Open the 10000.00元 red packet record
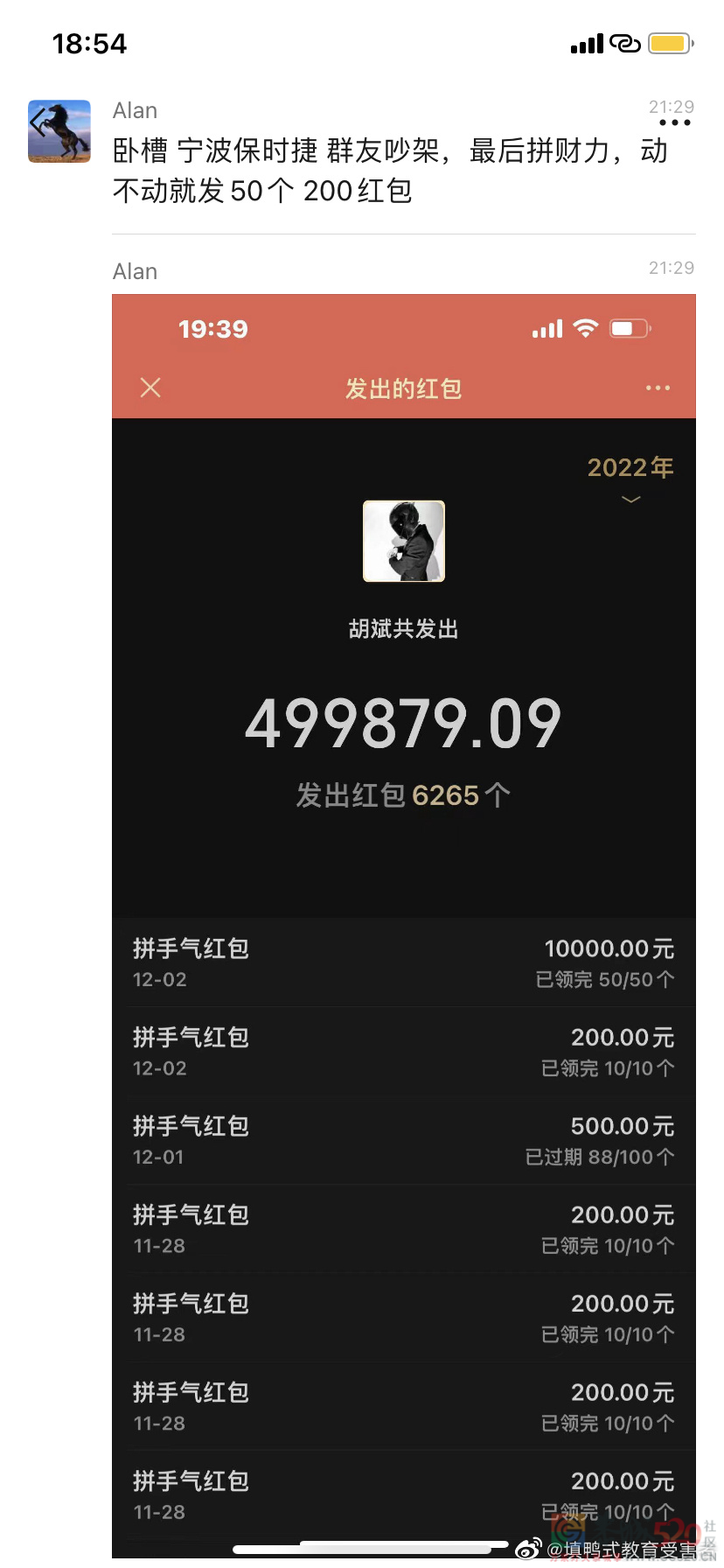724x1568 pixels. point(402,962)
